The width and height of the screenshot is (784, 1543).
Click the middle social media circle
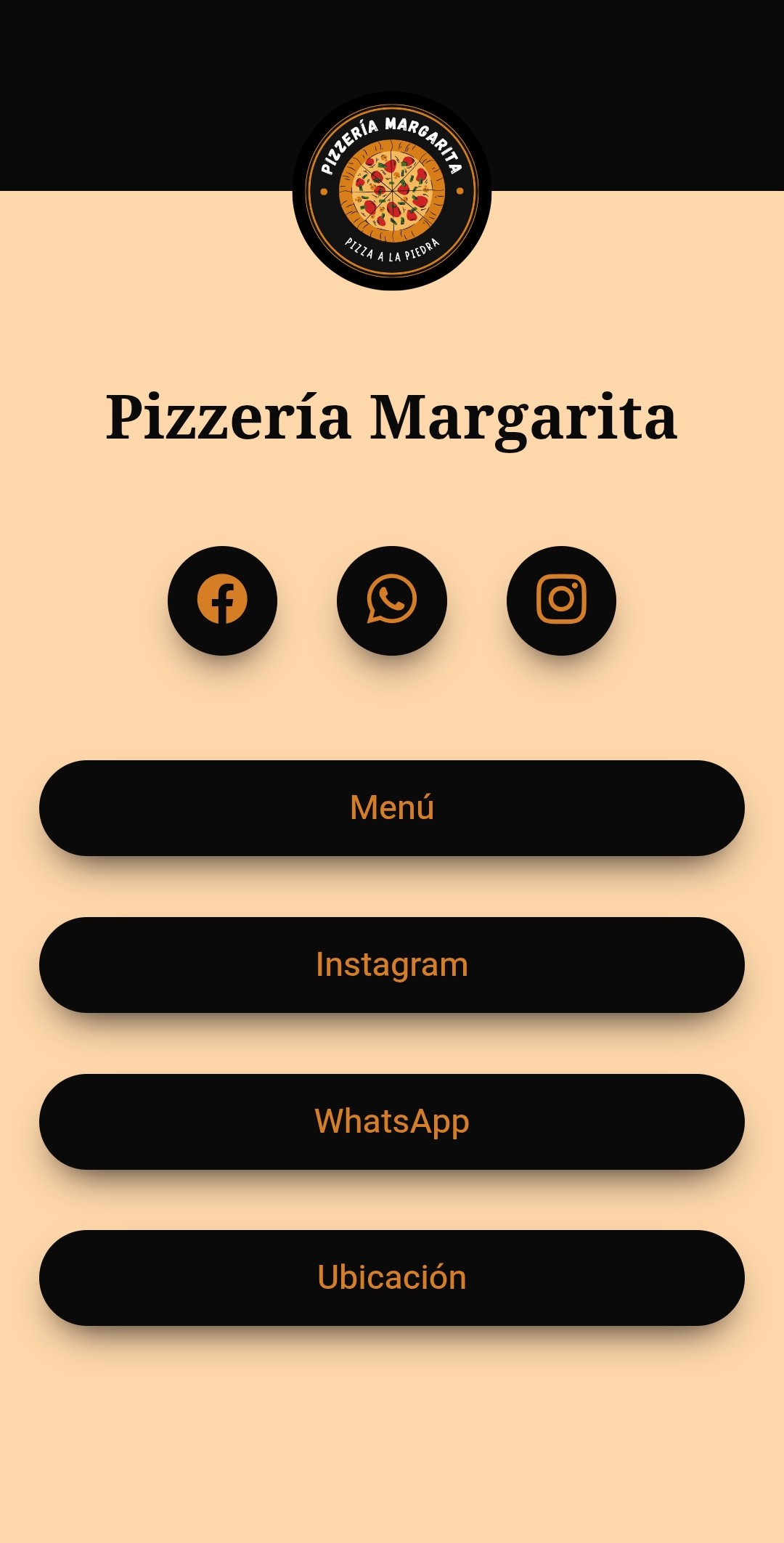click(392, 600)
